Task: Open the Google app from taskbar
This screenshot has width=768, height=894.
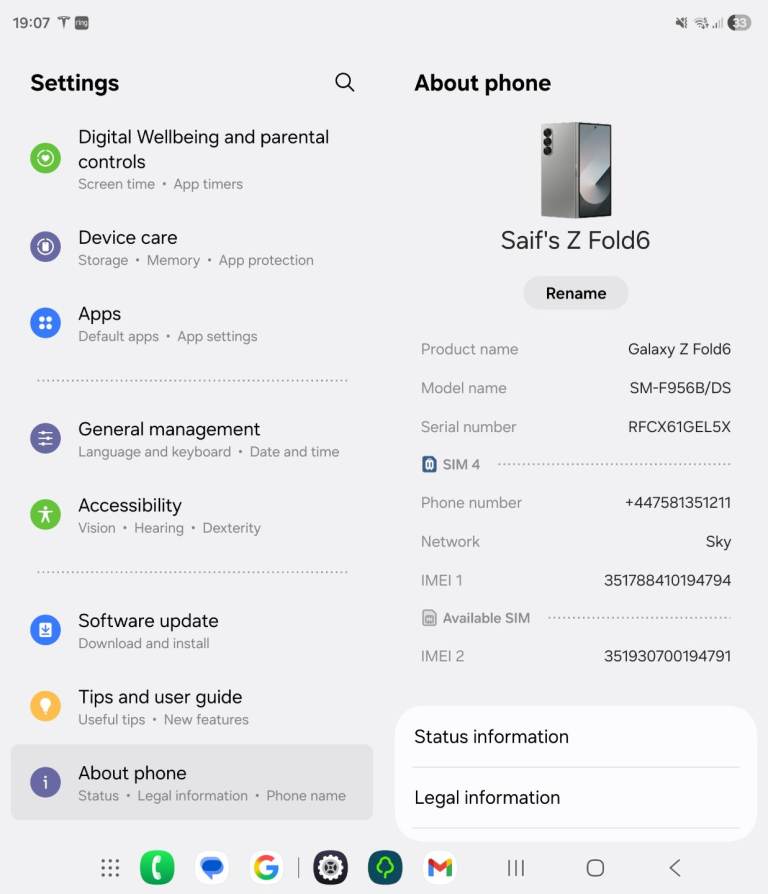Action: (266, 868)
